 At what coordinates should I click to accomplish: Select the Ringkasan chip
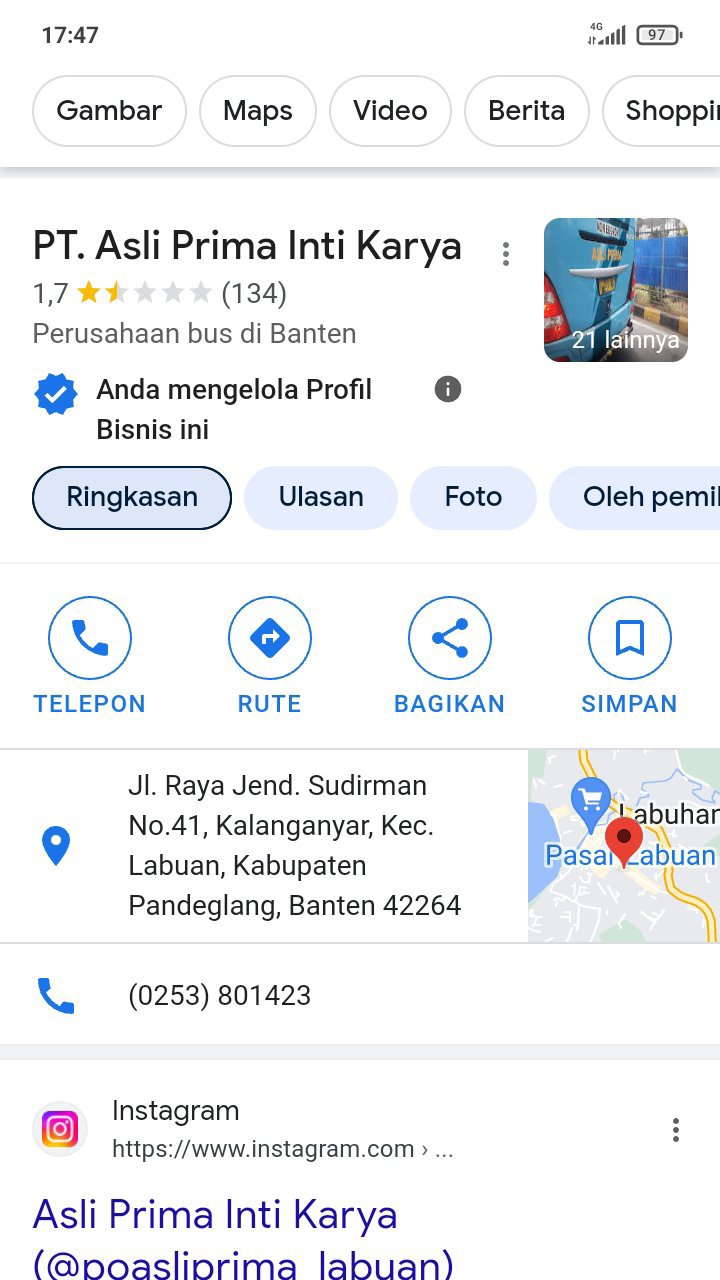tap(132, 497)
